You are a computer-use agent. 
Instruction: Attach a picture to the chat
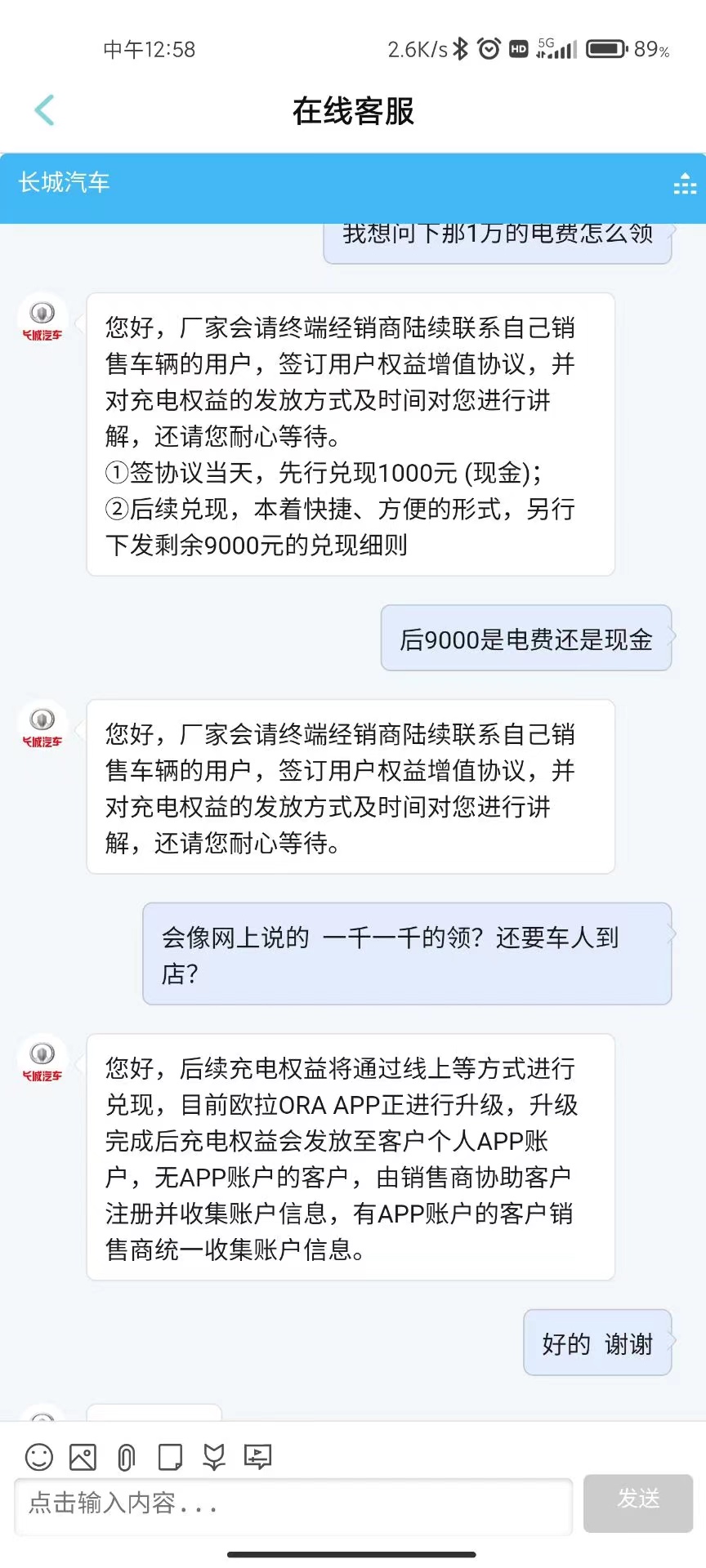tap(83, 1457)
